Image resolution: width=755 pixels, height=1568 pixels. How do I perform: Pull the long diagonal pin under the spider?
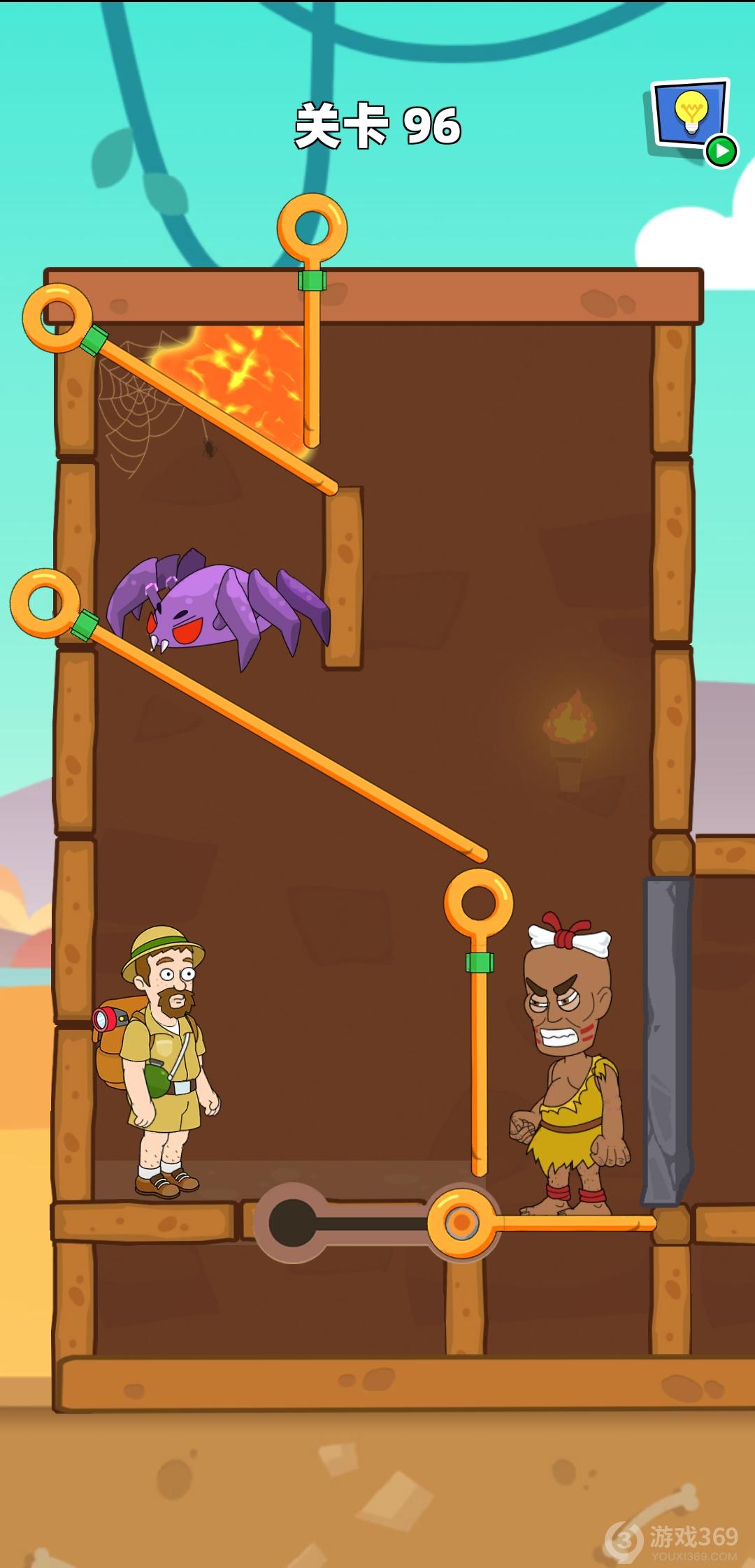[45, 603]
